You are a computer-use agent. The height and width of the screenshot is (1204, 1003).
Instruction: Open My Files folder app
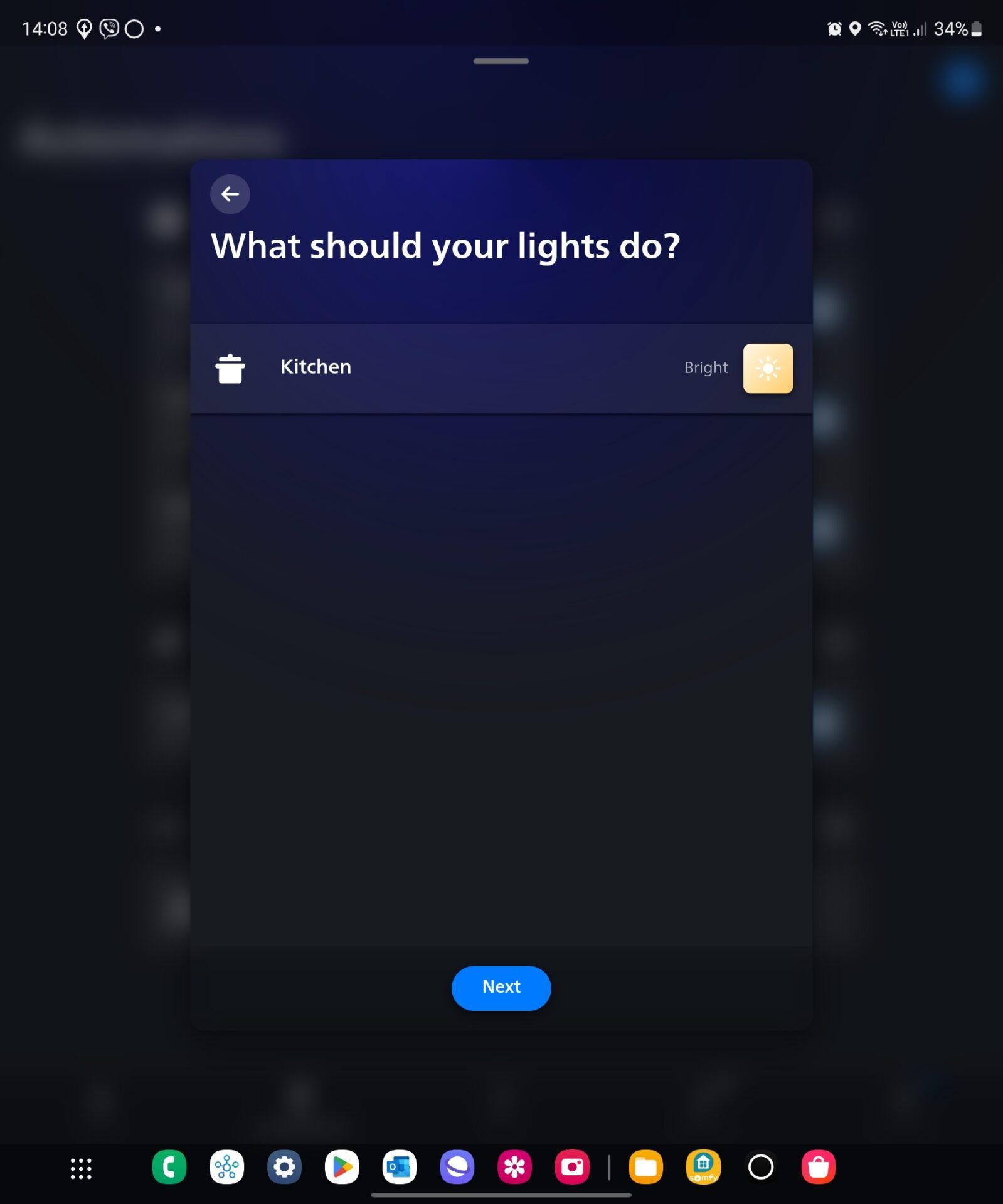(x=645, y=1167)
